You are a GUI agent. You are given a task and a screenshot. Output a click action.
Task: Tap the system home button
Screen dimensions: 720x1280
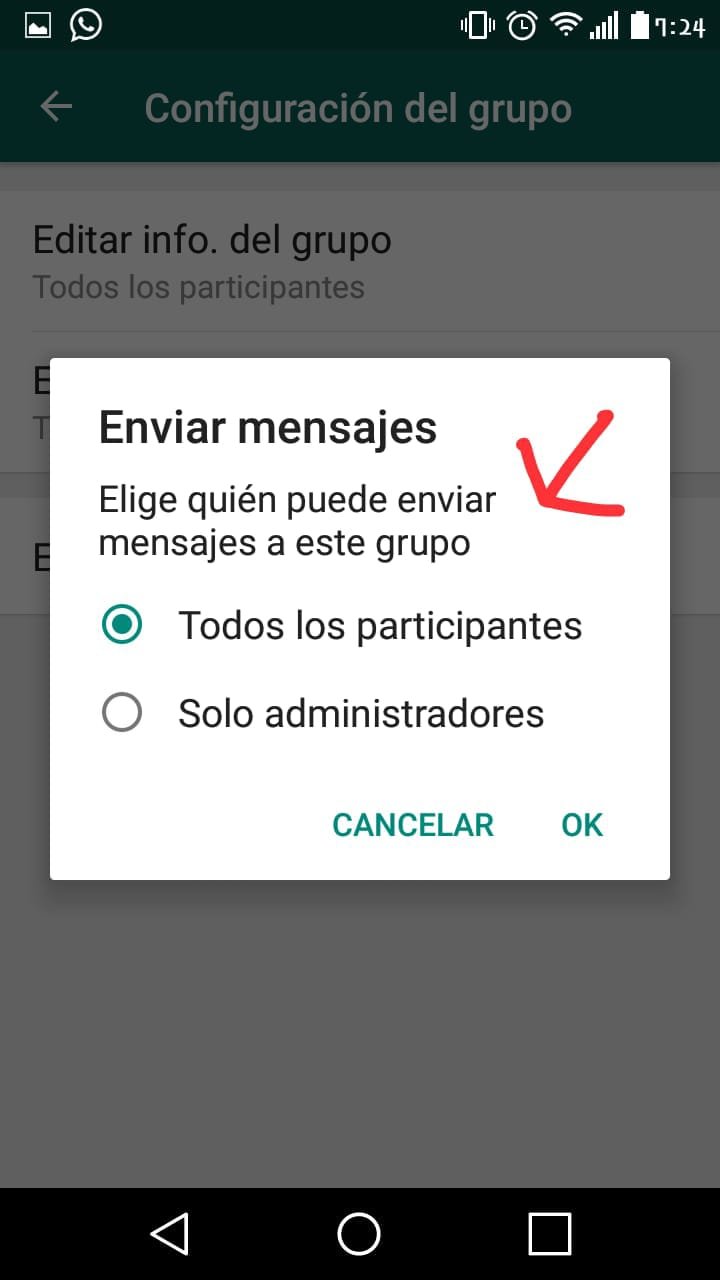[359, 1233]
